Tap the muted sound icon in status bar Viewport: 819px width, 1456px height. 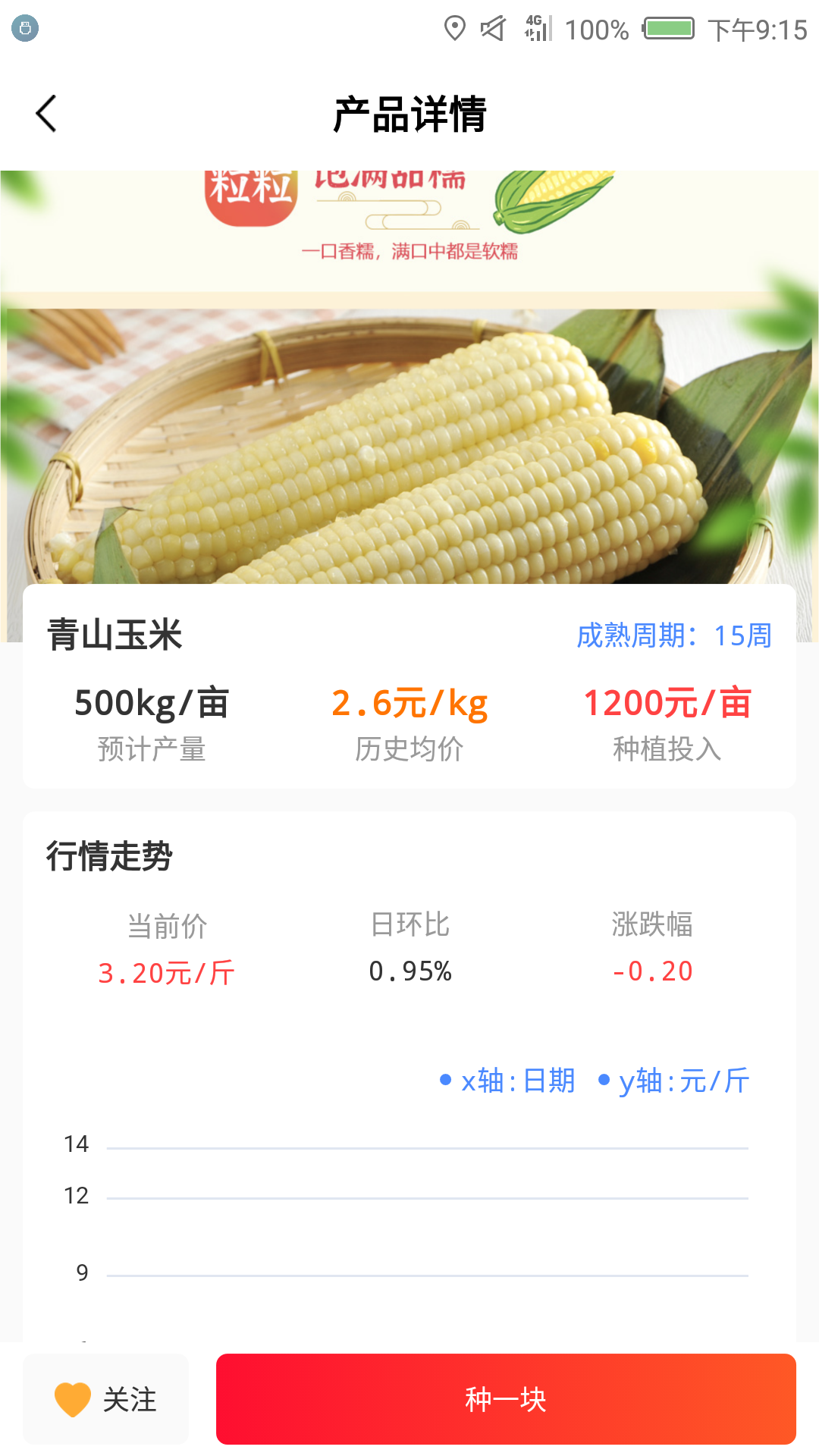[x=492, y=29]
